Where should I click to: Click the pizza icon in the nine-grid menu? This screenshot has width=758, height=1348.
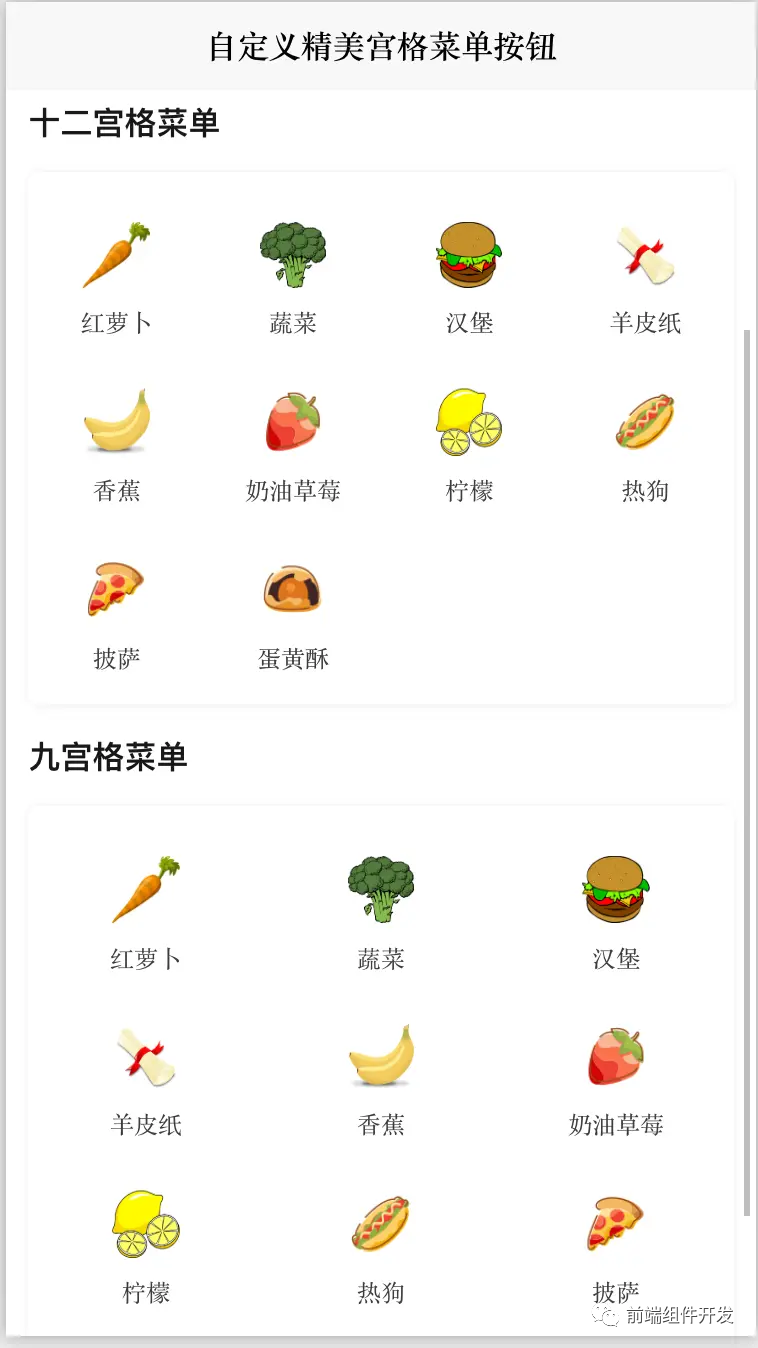coord(615,1222)
